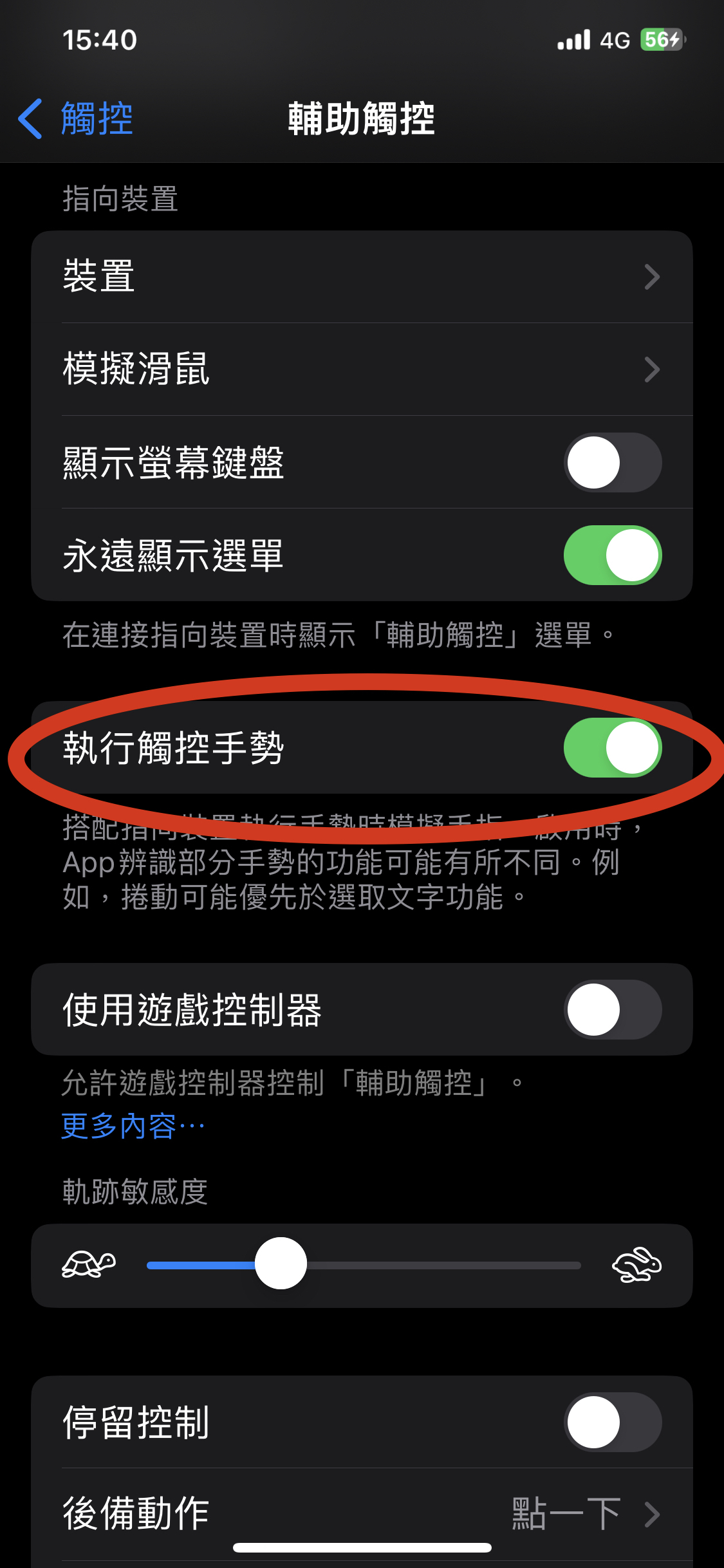Screen dimensions: 724x1568
Task: Open the 更多內容 link
Action: click(133, 1126)
